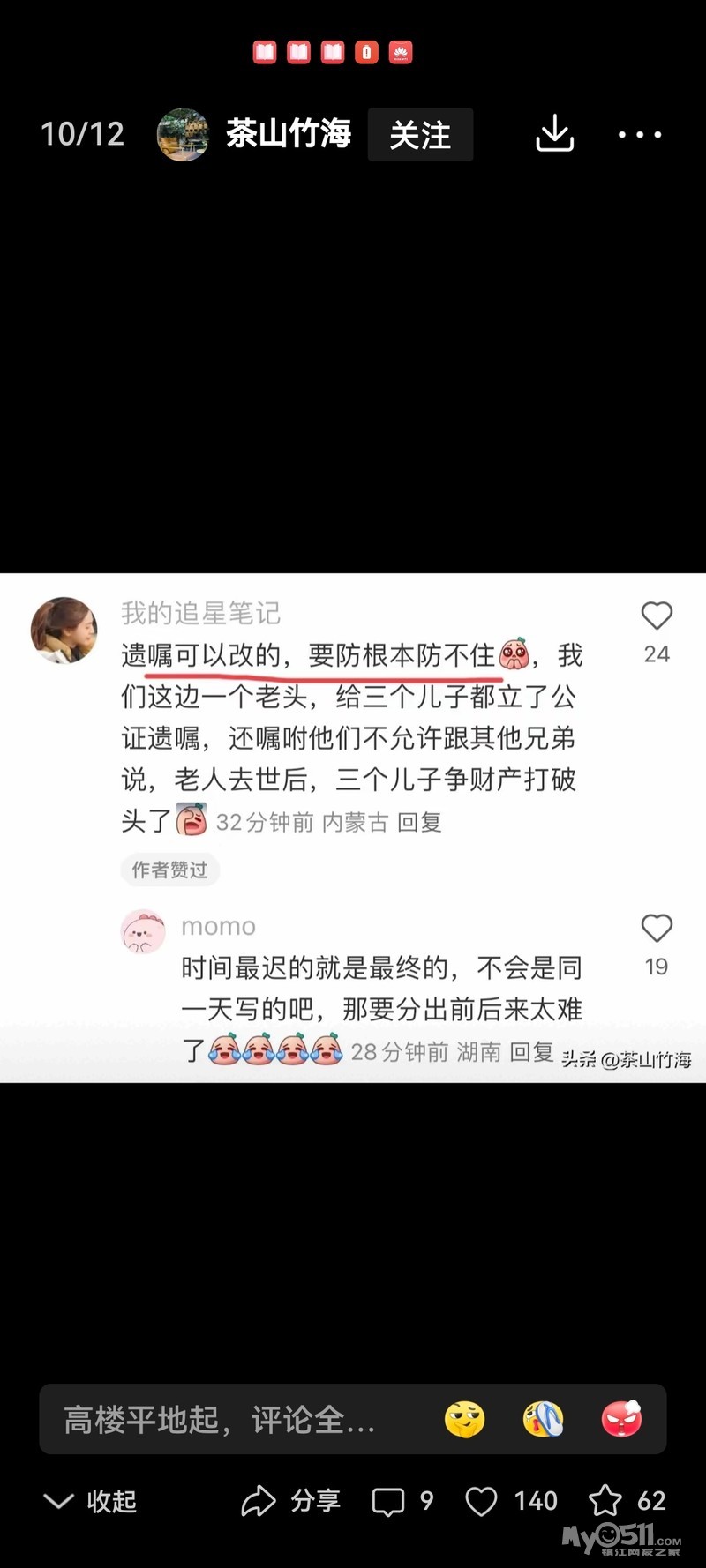Open 茶山竹海's profile avatar

click(x=183, y=135)
